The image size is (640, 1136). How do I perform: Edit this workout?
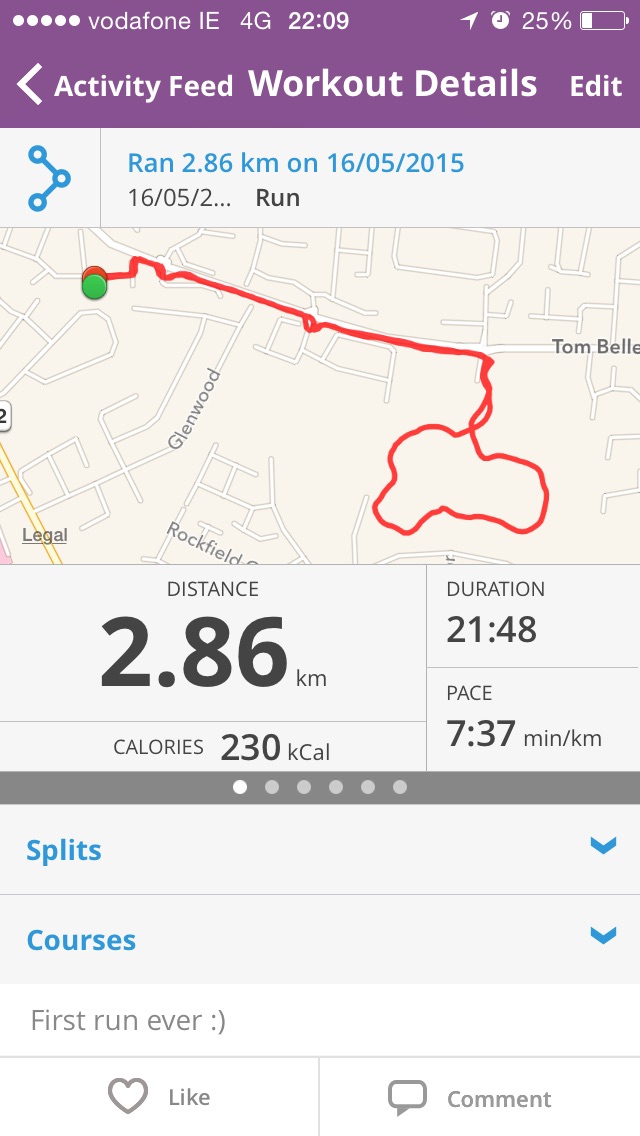(x=596, y=86)
